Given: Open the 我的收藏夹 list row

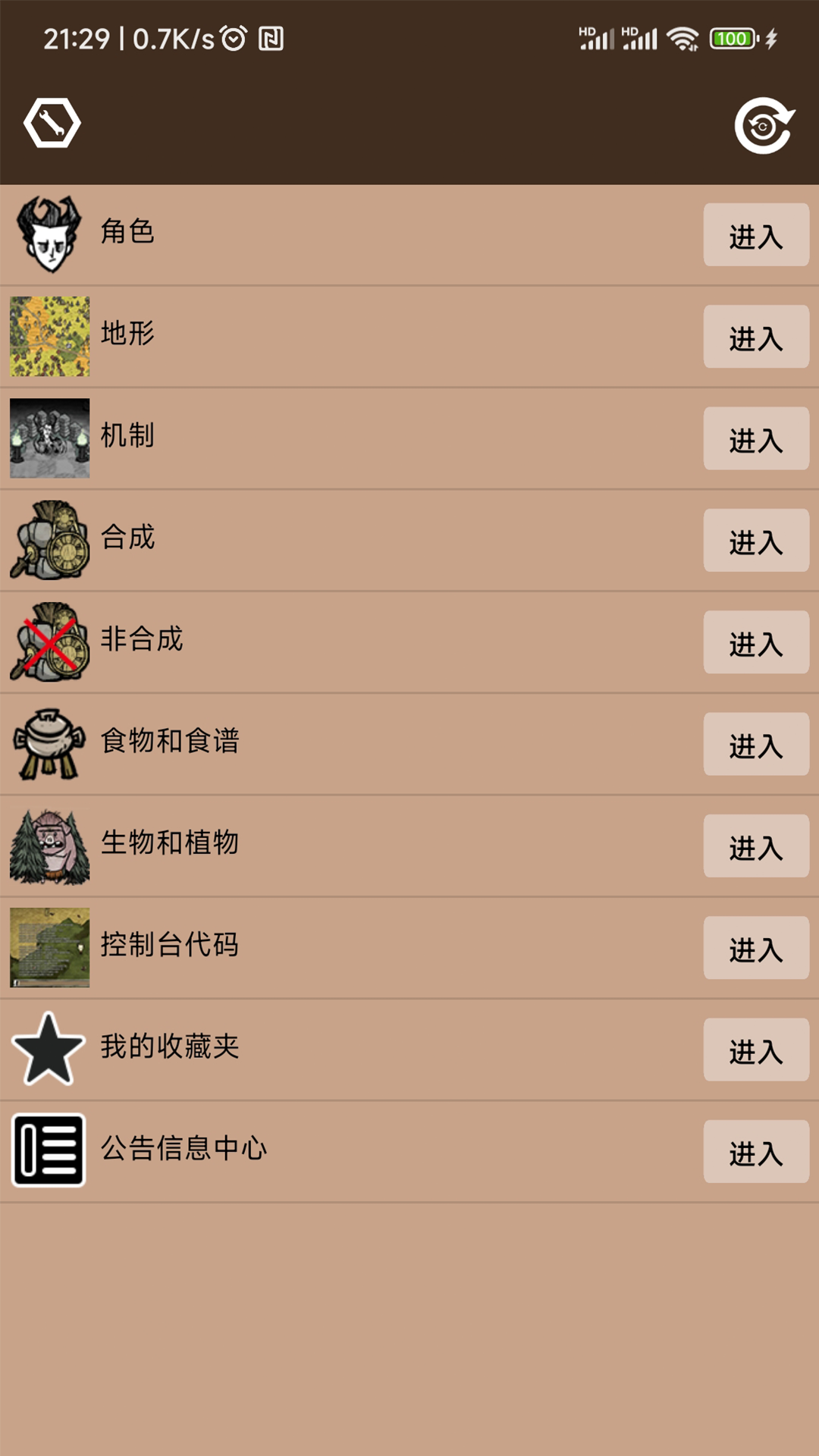Looking at the screenshot, I should 379,1050.
